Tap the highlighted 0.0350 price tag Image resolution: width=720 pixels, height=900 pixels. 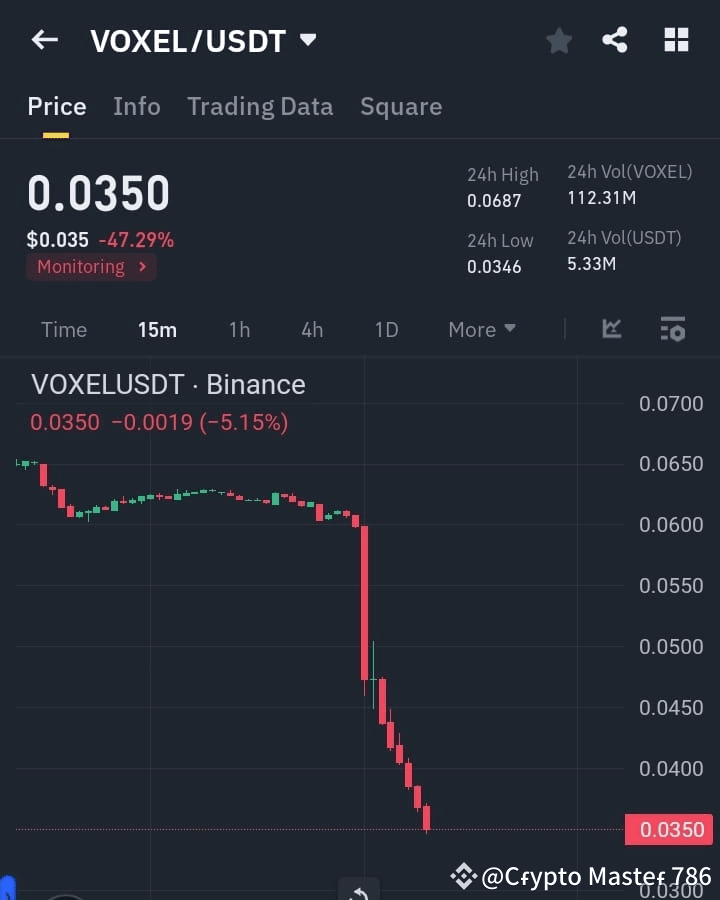coord(668,829)
